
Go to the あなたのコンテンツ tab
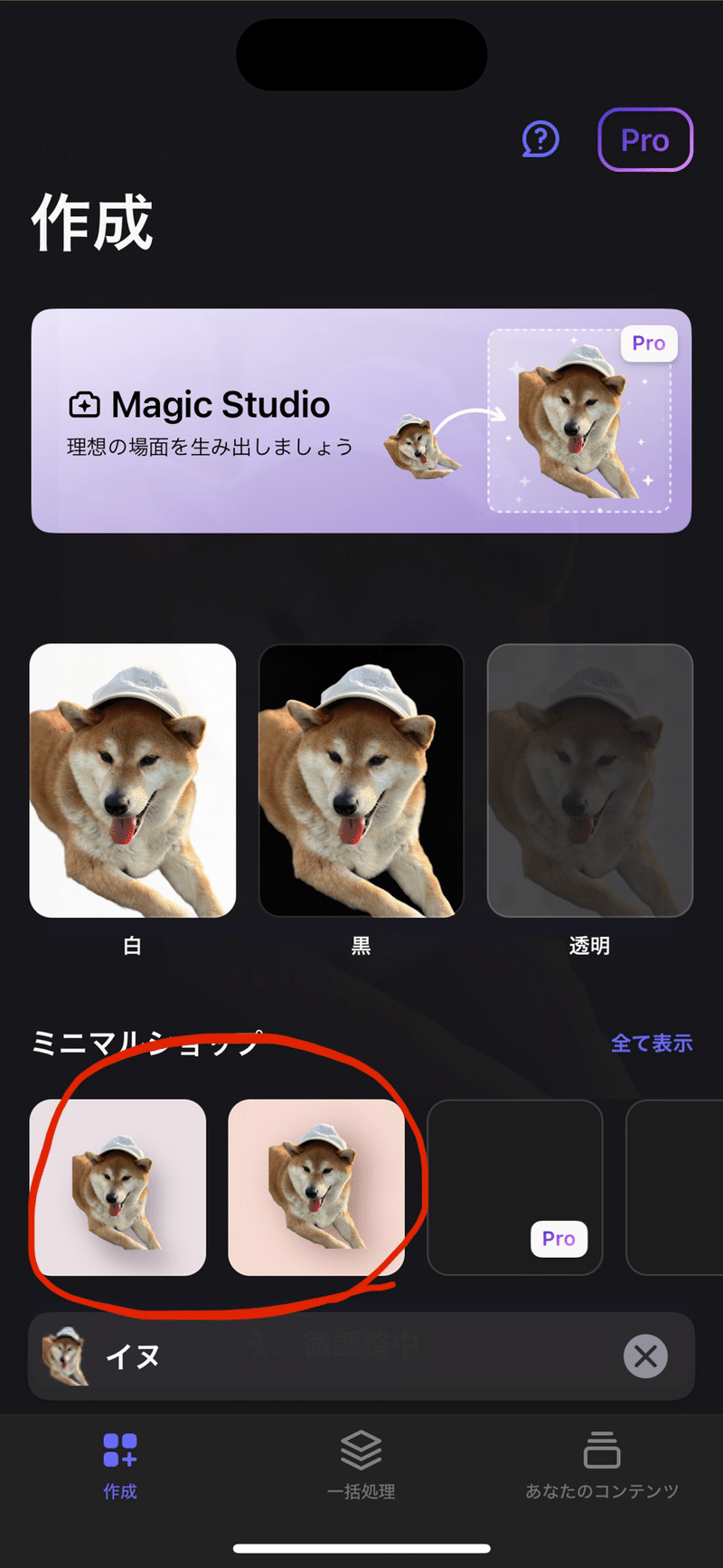pyautogui.click(x=602, y=1465)
